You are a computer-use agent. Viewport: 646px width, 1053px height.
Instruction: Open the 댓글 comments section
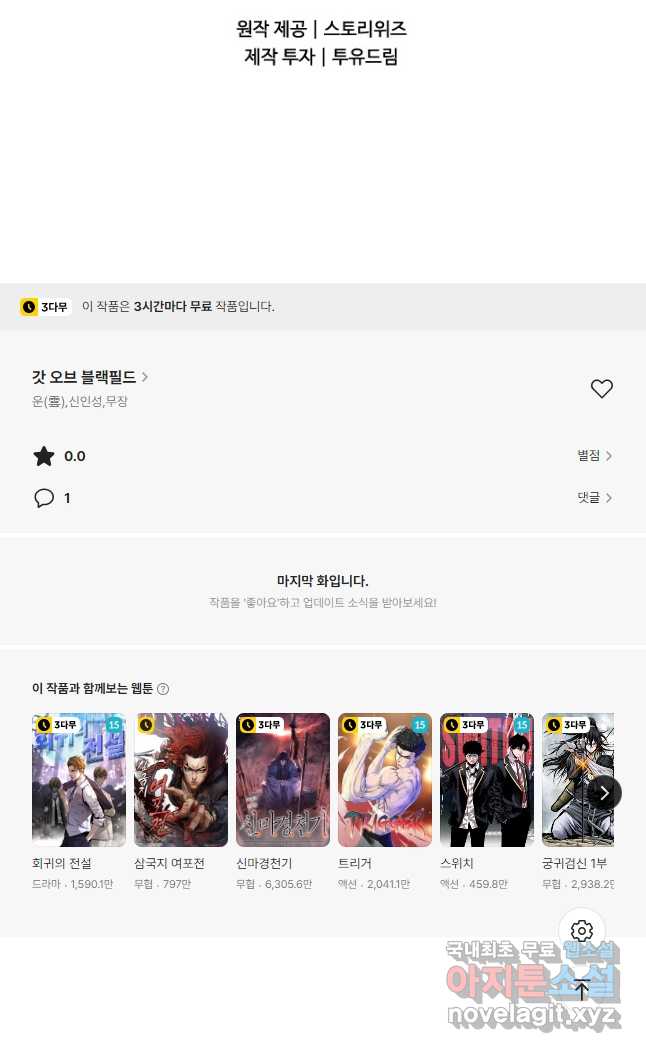click(x=594, y=497)
